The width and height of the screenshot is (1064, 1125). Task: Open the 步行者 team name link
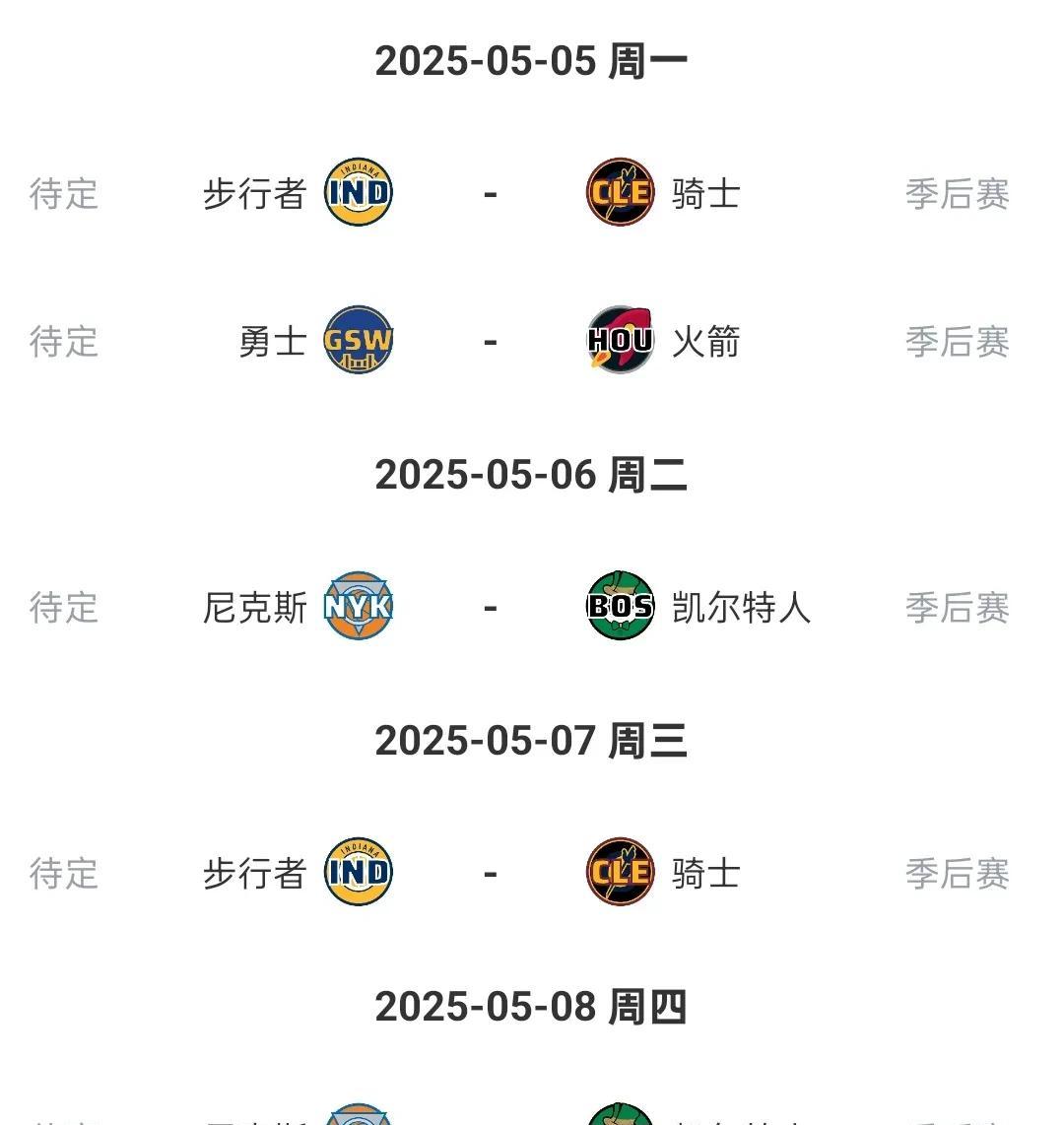(x=254, y=193)
